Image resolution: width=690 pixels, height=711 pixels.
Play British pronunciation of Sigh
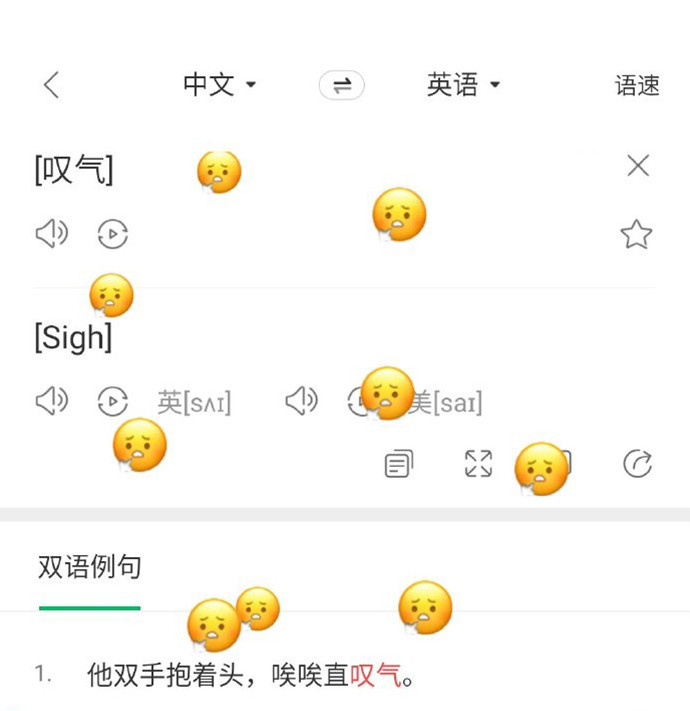51,402
